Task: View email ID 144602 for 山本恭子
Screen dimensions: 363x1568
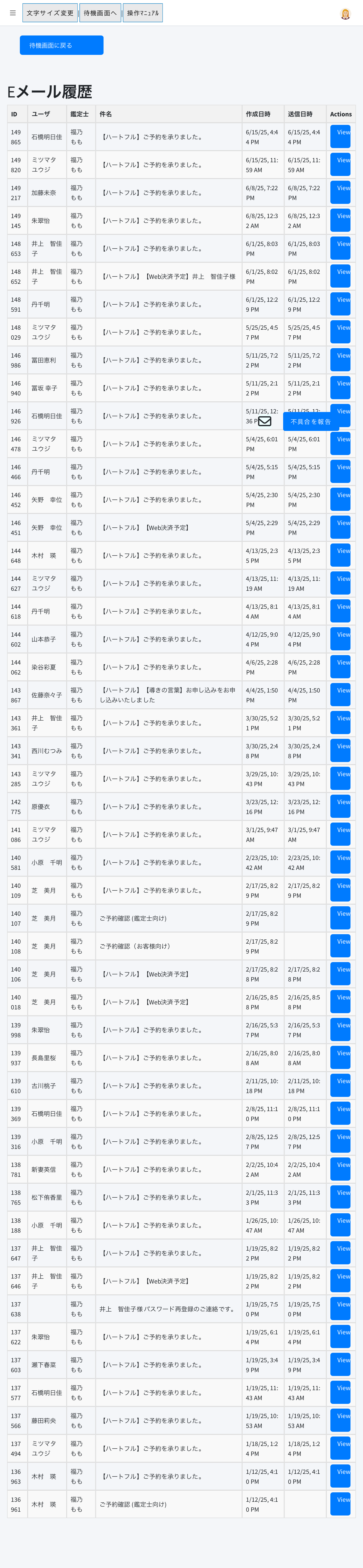Action: point(341,639)
